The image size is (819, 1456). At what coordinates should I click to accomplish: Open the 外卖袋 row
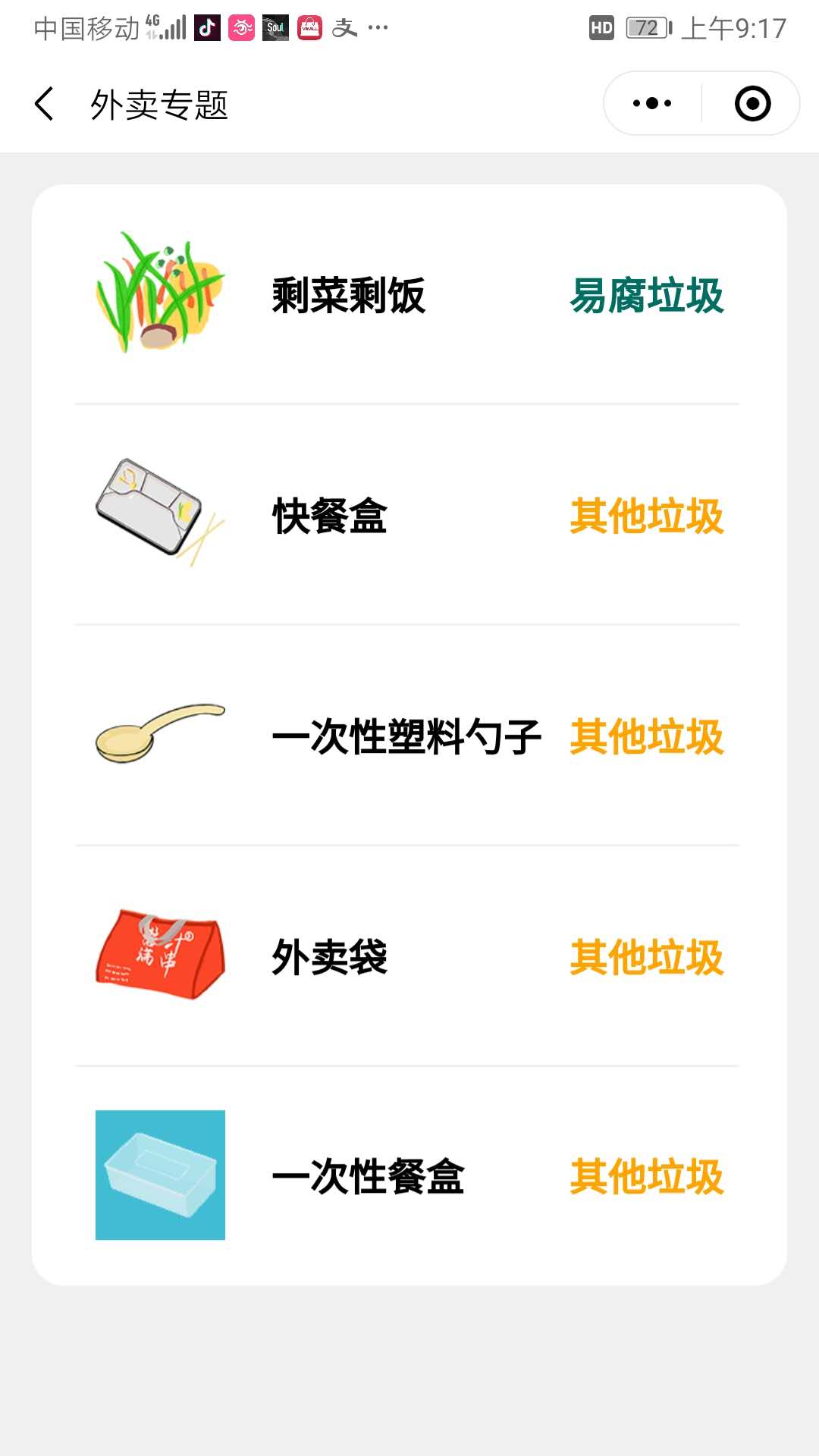pos(408,956)
